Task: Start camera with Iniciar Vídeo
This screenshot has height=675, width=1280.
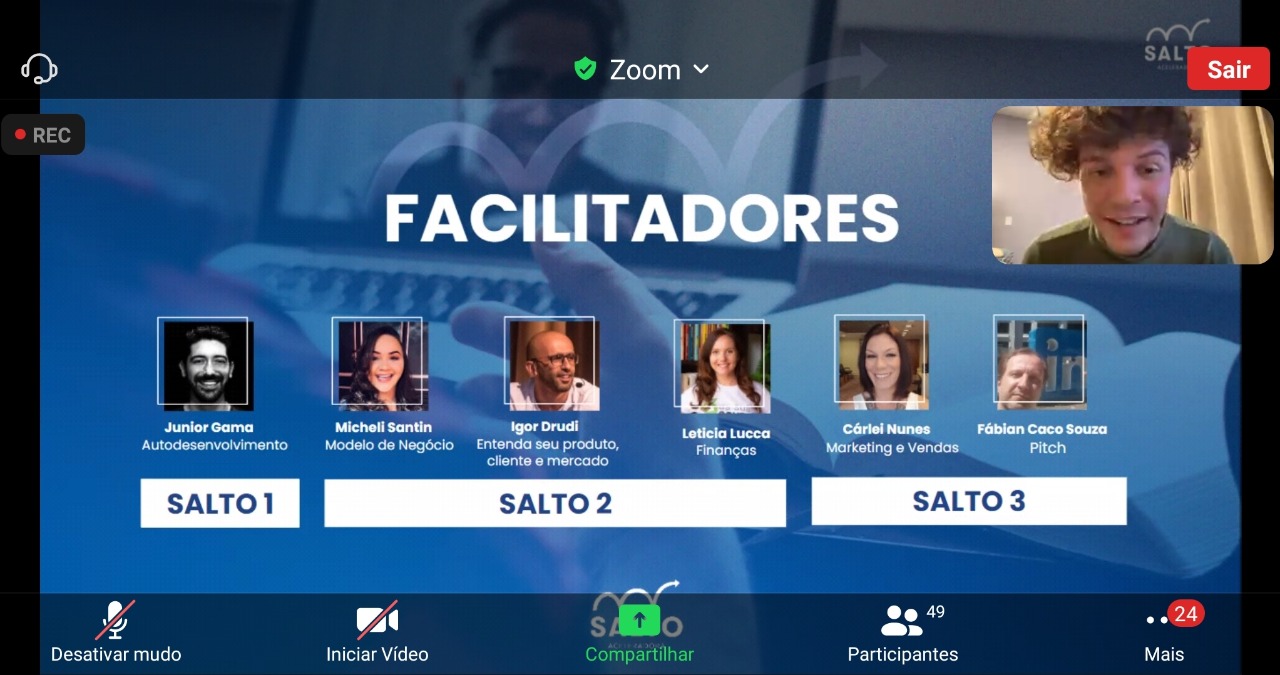Action: (x=377, y=632)
